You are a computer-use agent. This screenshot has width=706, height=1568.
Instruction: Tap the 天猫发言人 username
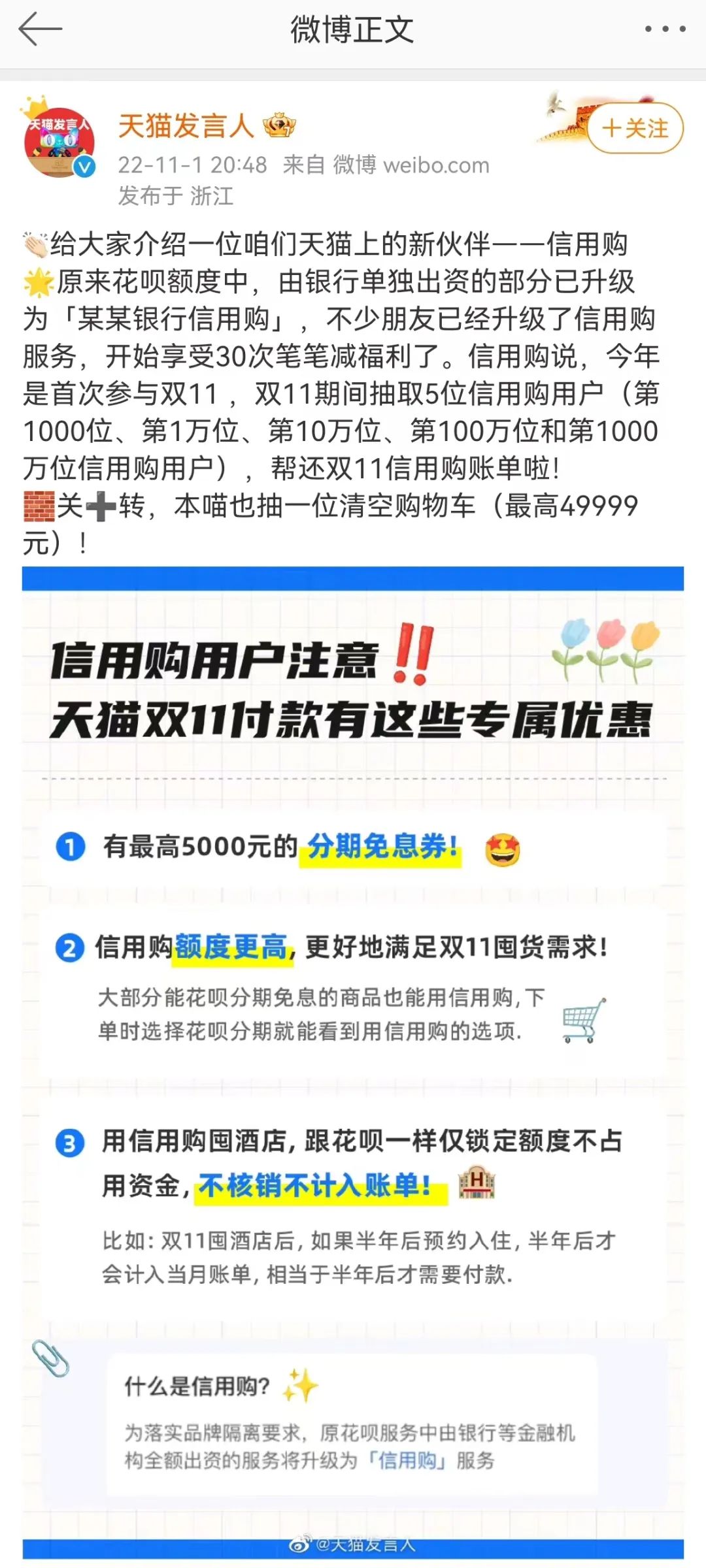186,125
